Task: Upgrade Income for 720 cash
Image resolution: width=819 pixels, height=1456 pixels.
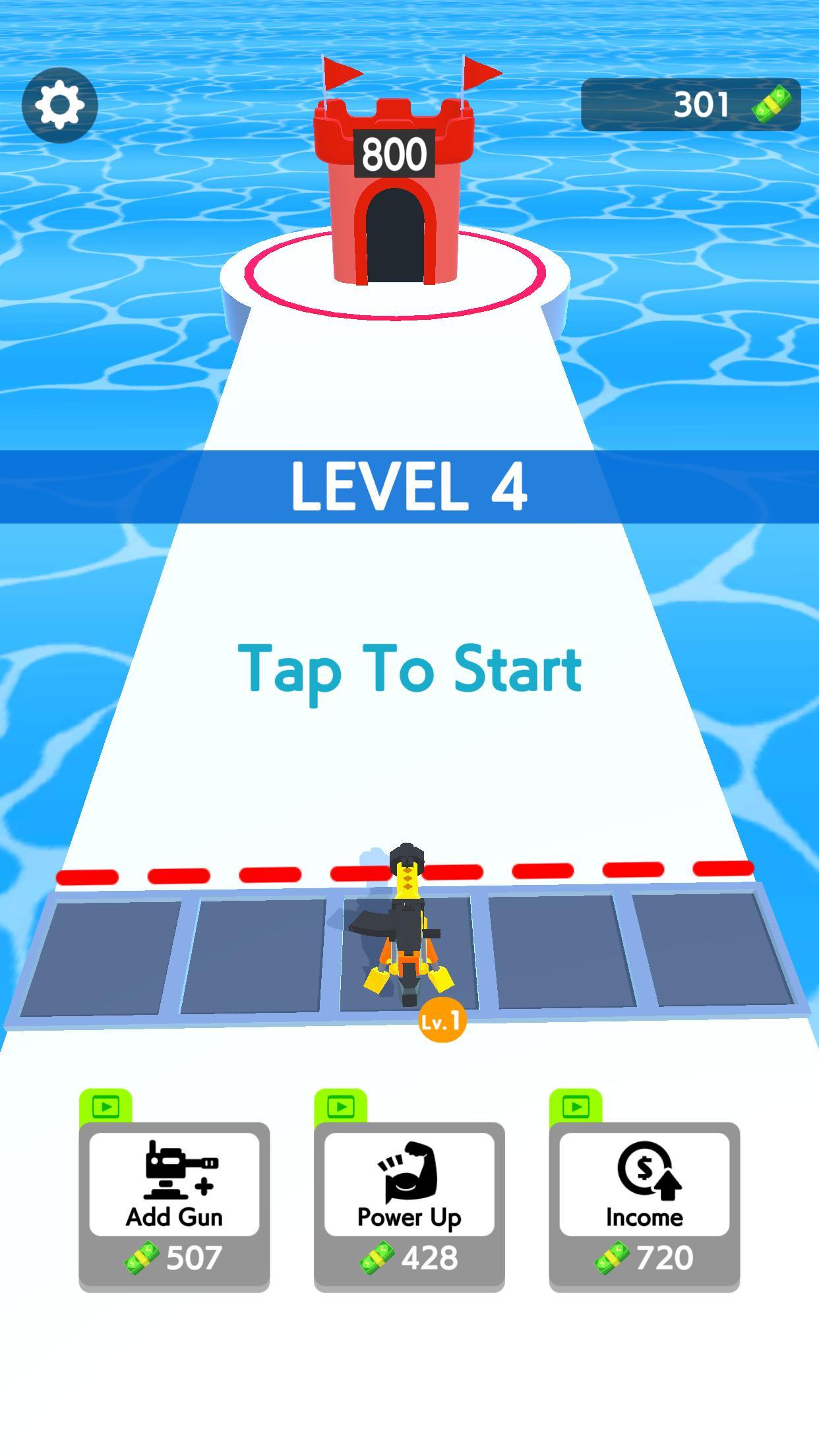Action: tap(644, 1206)
